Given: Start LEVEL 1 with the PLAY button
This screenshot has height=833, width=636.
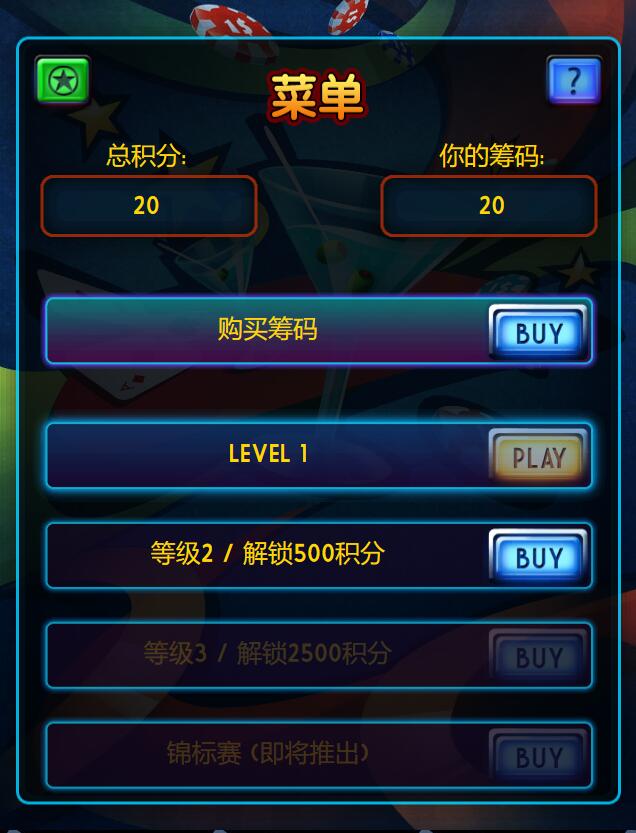Looking at the screenshot, I should point(538,457).
